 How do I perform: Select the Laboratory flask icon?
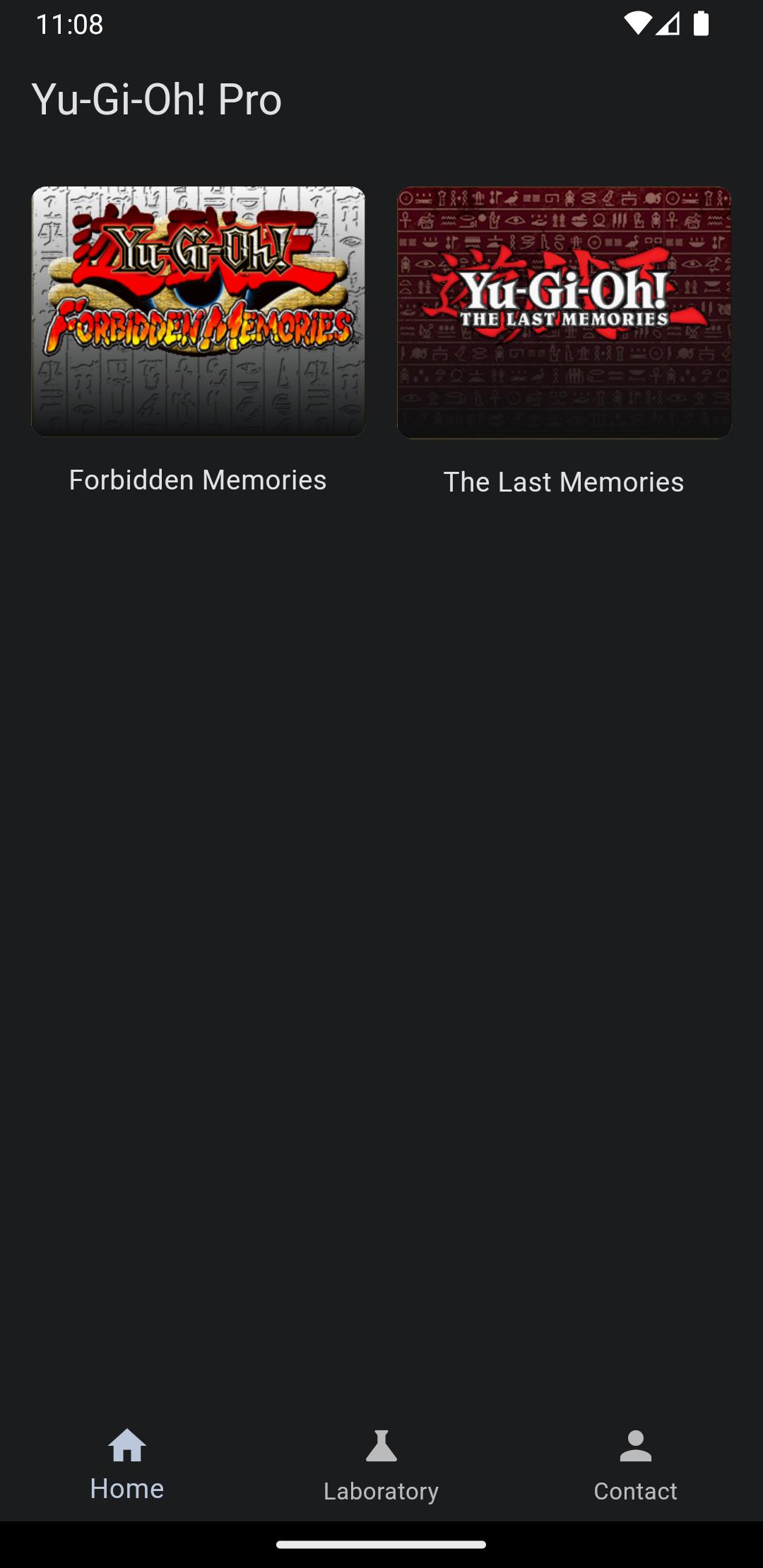pyautogui.click(x=380, y=1445)
